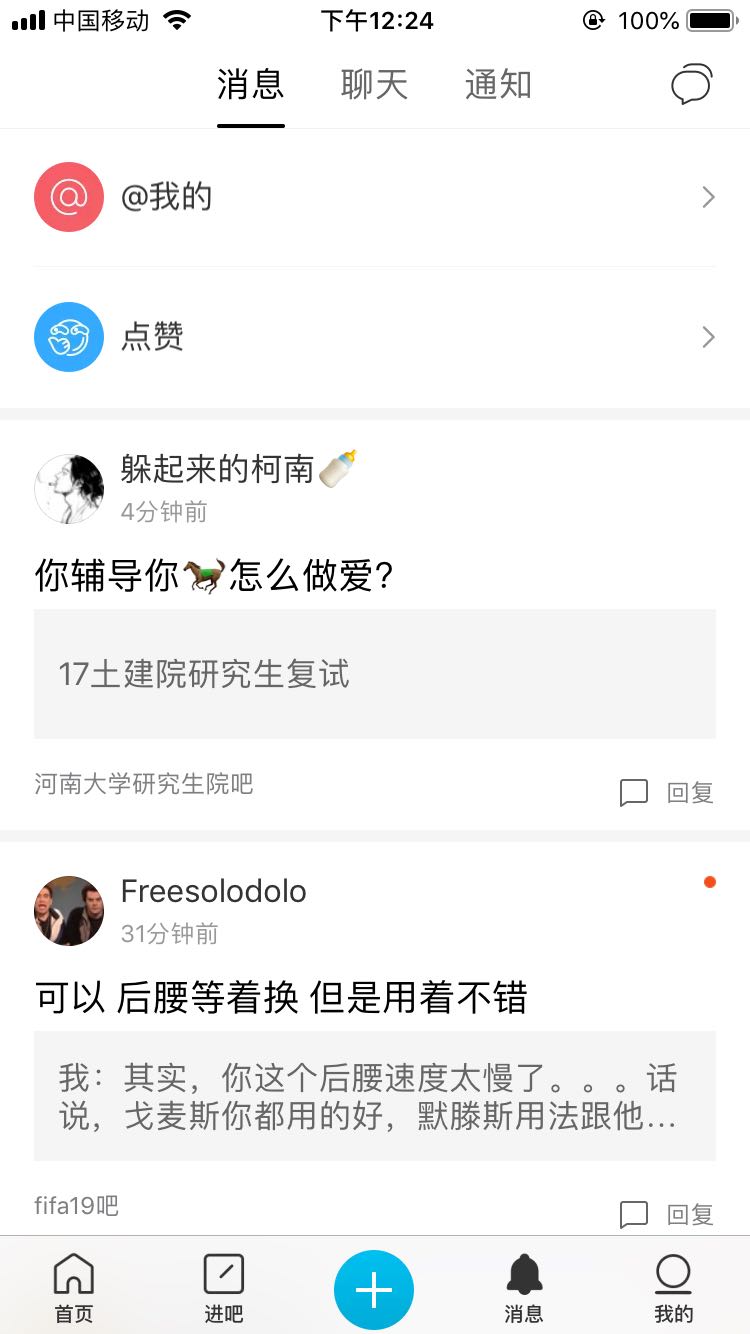Reply to 躲起来的柯南's message

point(668,793)
